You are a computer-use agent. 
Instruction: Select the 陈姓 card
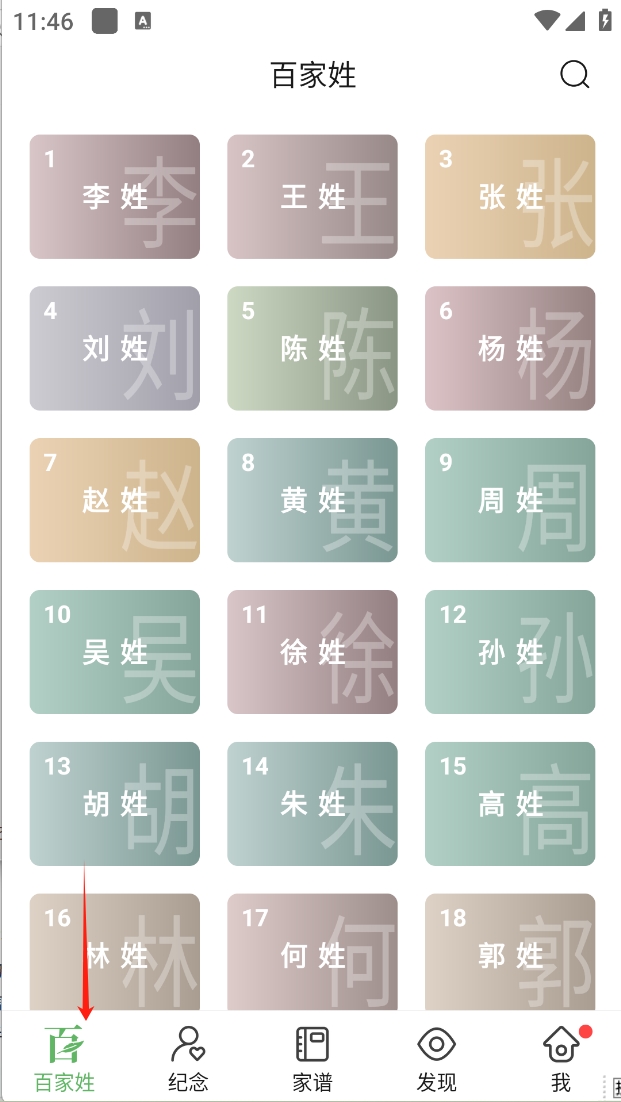pyautogui.click(x=312, y=348)
